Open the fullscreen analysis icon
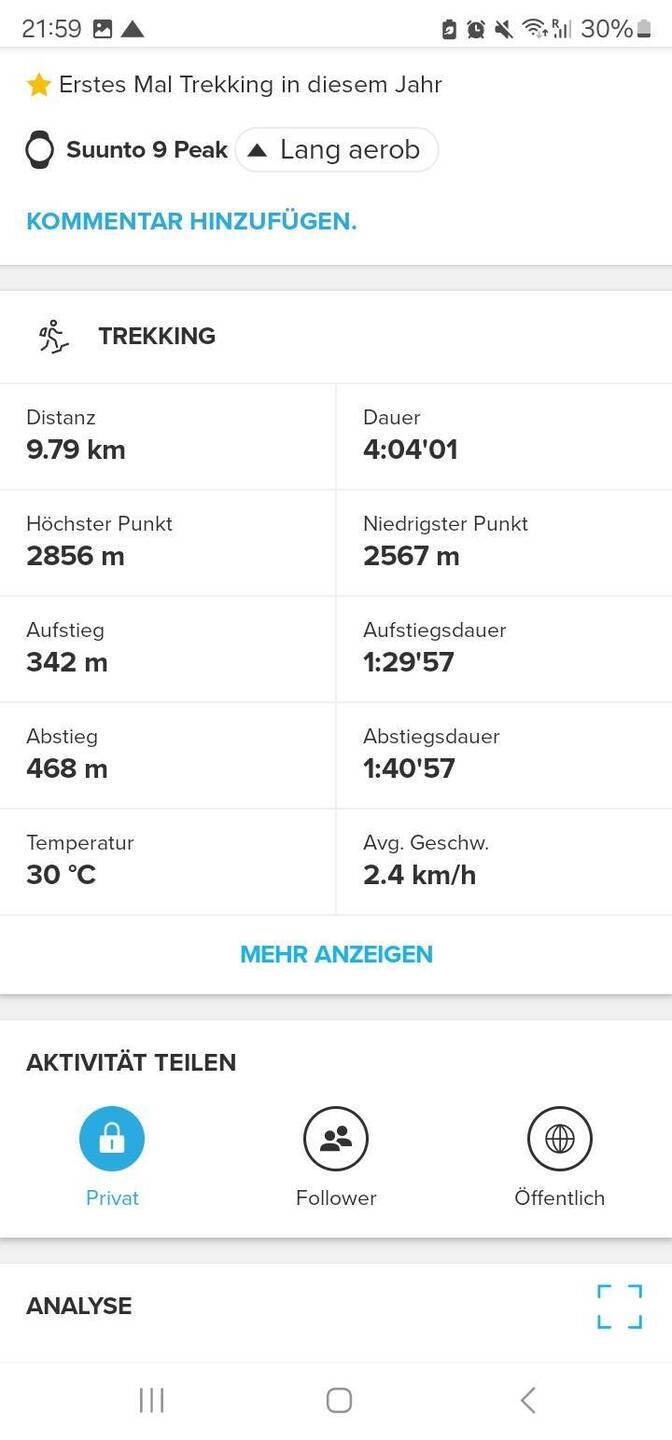 tap(620, 1306)
